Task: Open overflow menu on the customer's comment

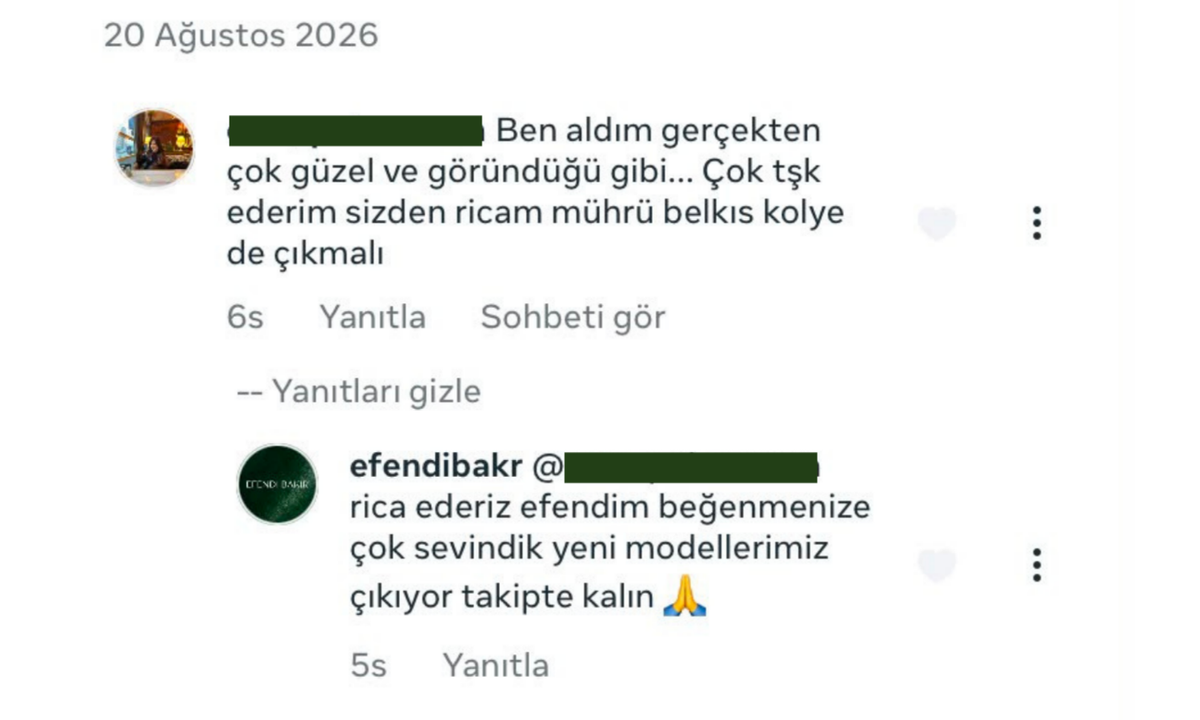Action: pyautogui.click(x=1037, y=223)
